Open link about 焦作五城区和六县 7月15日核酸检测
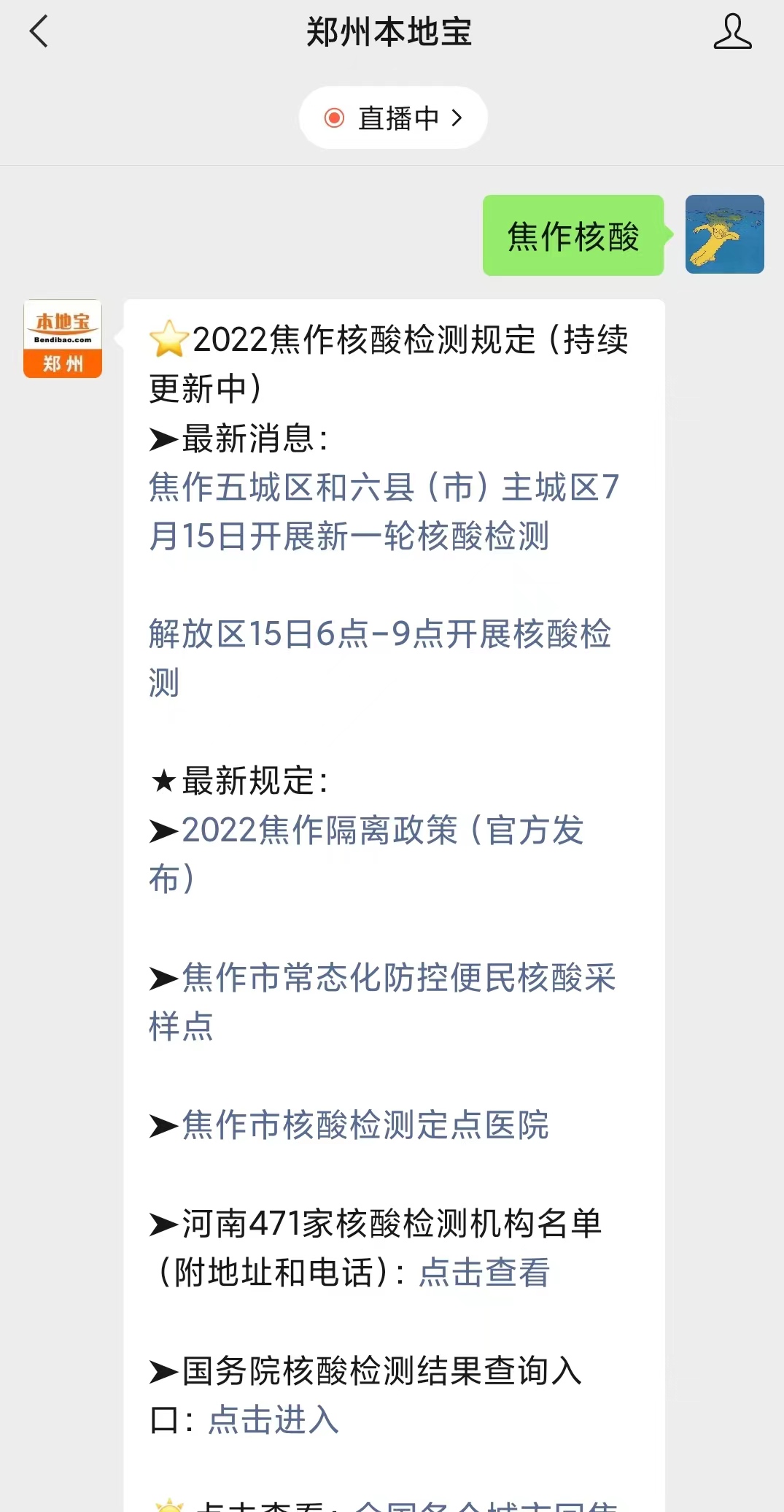The height and width of the screenshot is (1512, 784). pos(384,512)
